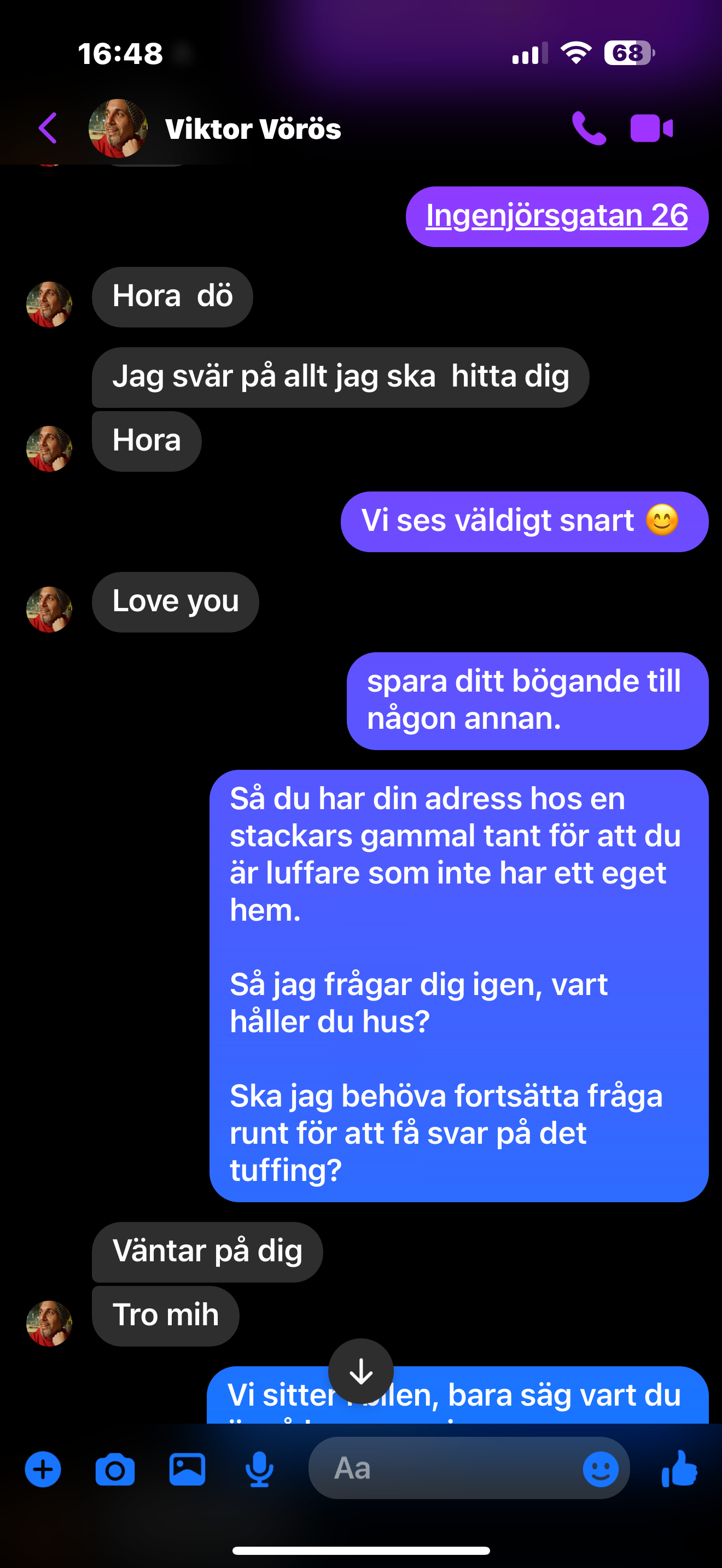722x1568 pixels.
Task: Start a video call with Viktor
Action: pyautogui.click(x=651, y=128)
